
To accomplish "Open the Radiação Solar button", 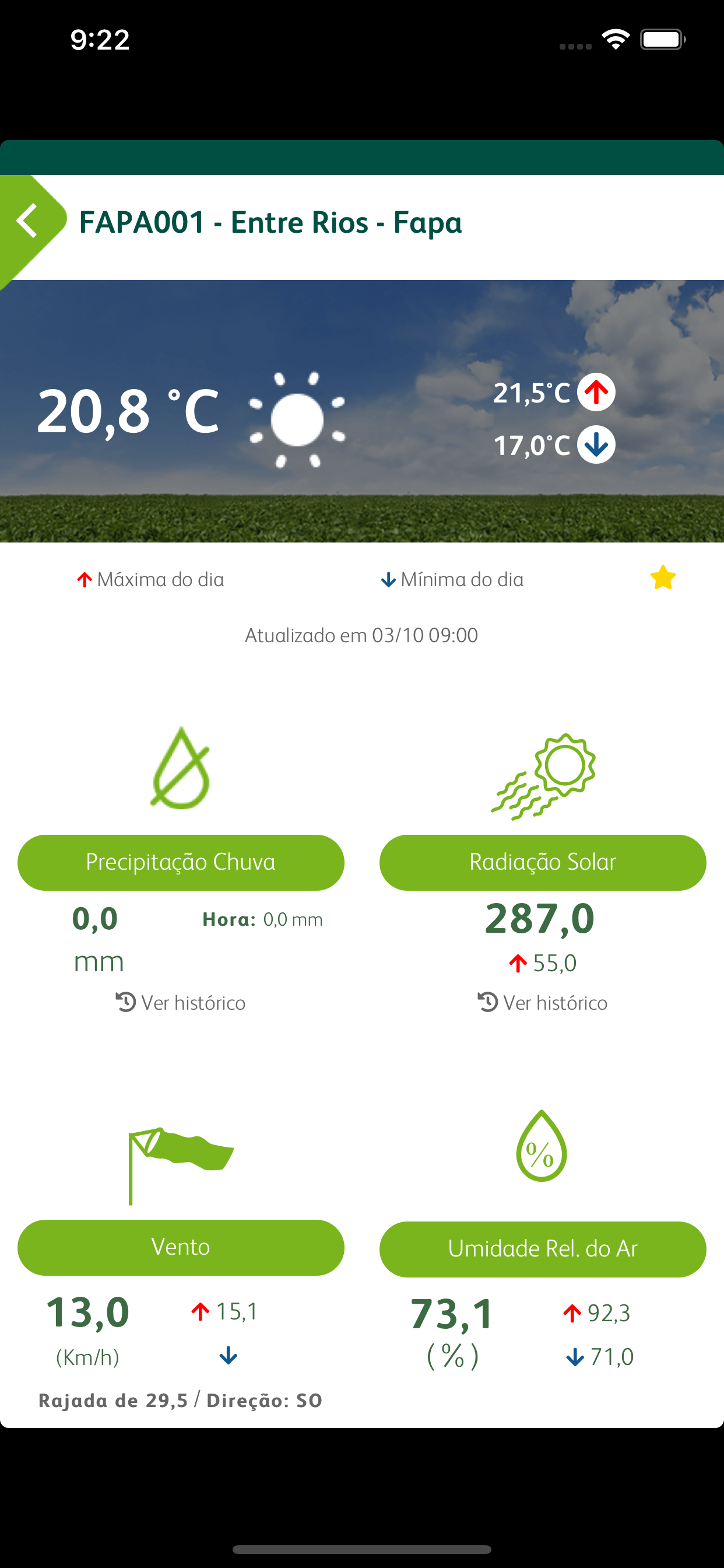I will pyautogui.click(x=543, y=863).
